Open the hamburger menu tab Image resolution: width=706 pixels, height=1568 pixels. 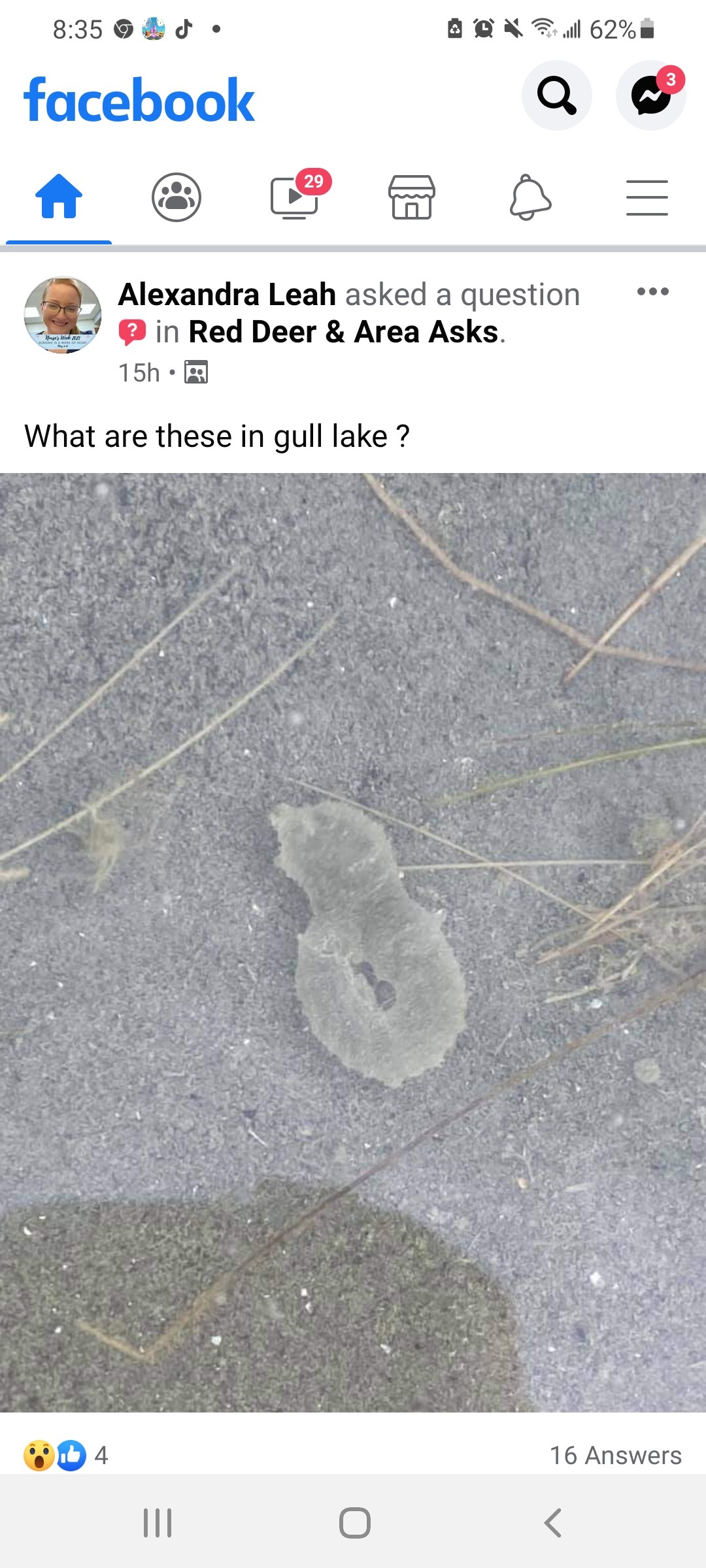[x=647, y=197]
